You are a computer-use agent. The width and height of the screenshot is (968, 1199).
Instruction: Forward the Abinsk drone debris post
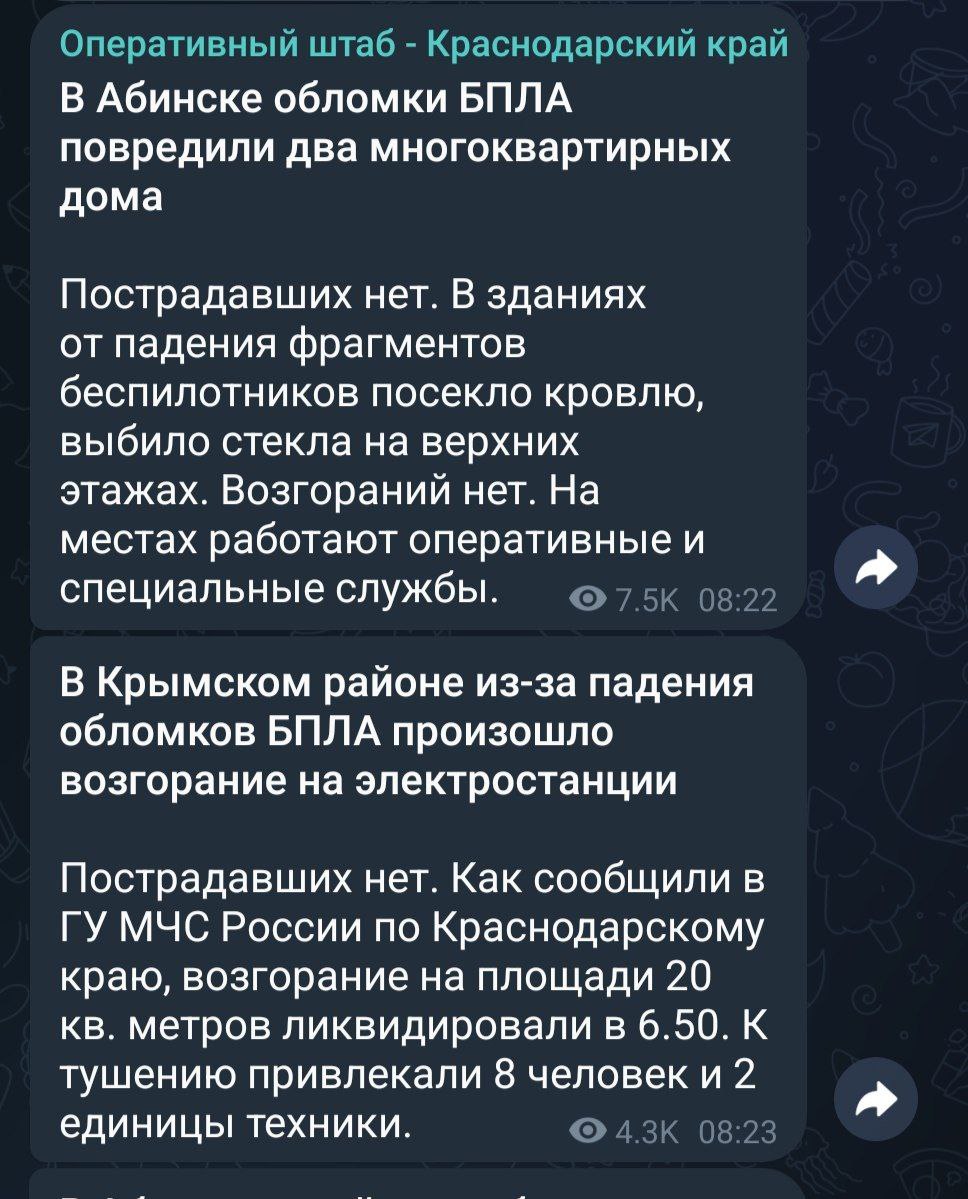875,567
